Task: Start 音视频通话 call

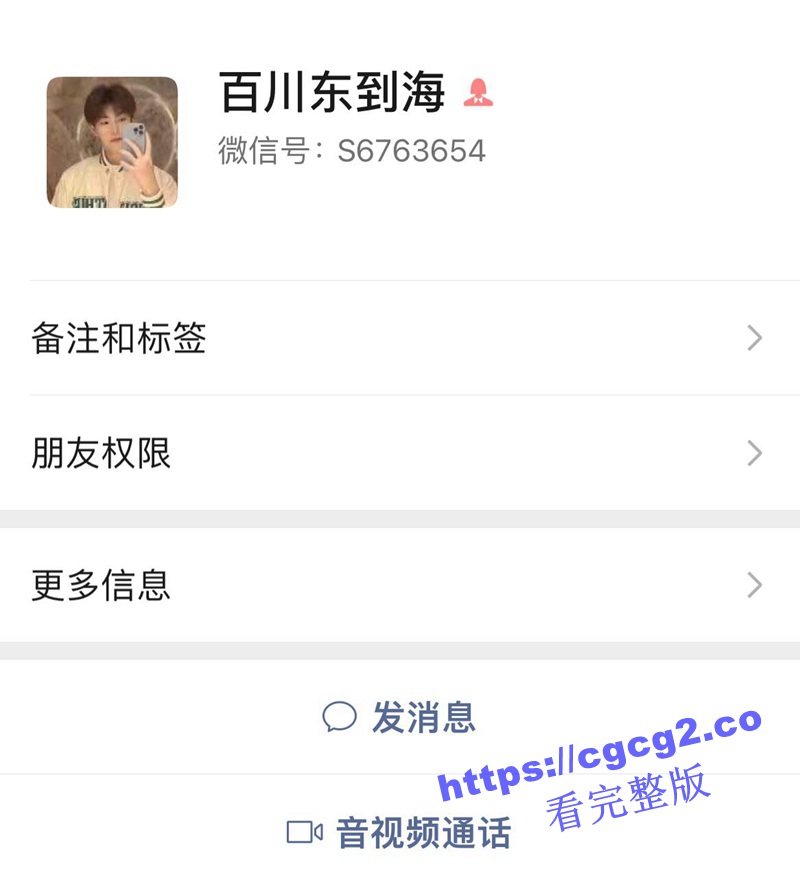Action: click(400, 832)
